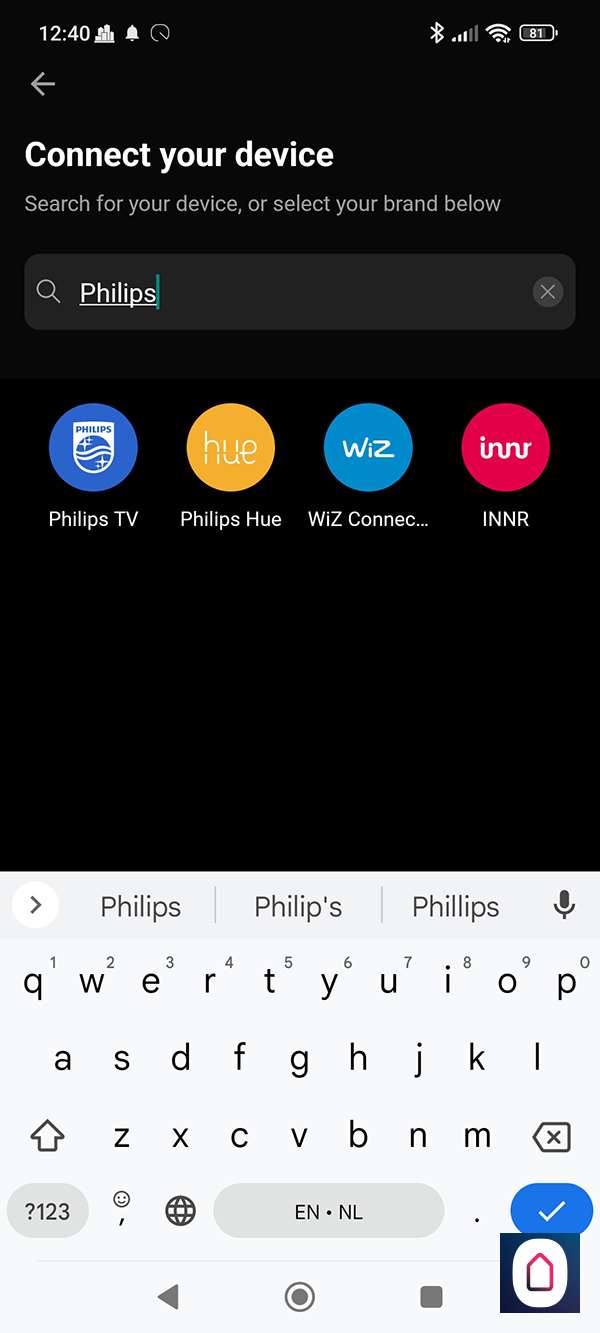Select the Philips TV brand
Viewport: 600px width, 1333px height.
coord(93,448)
